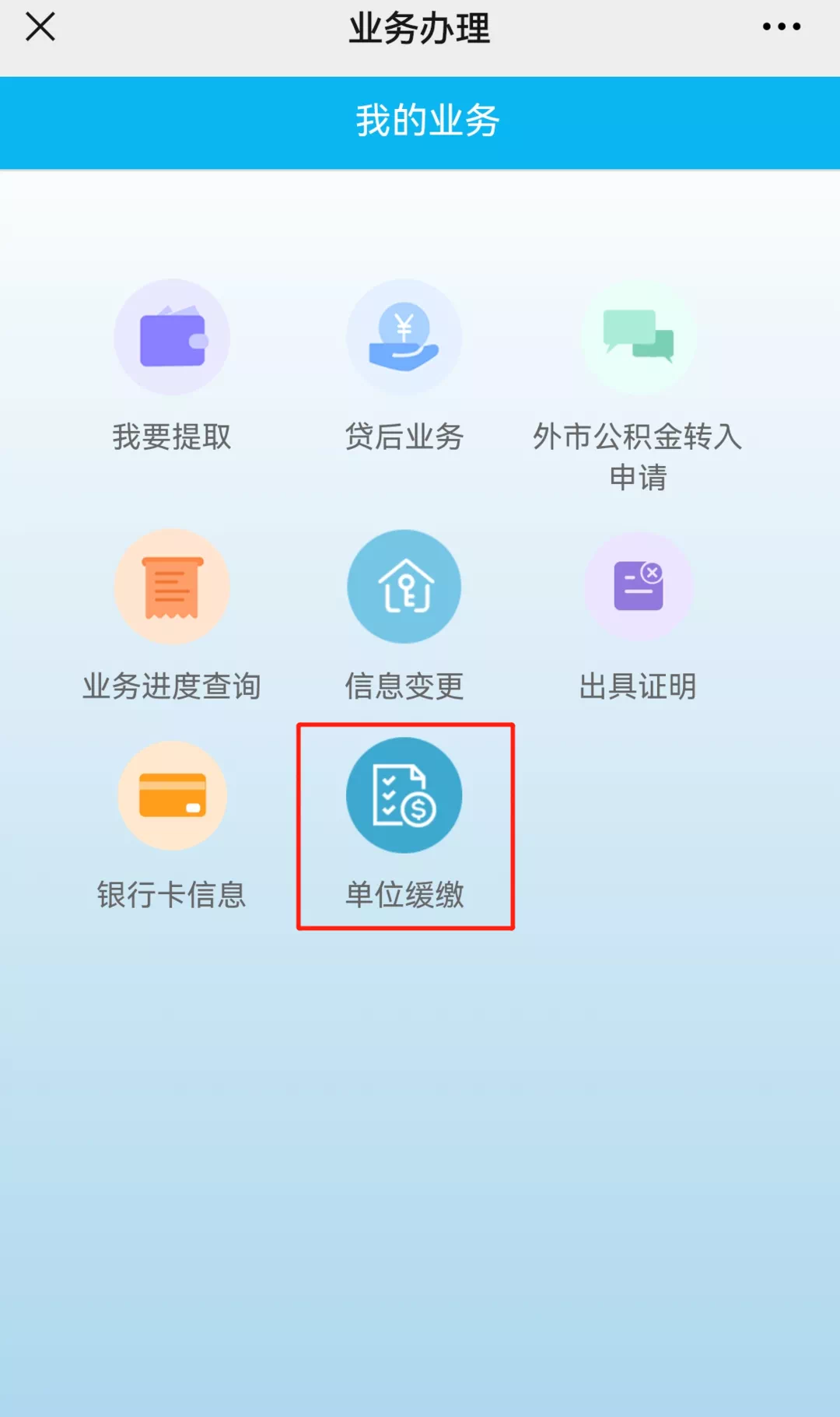Image resolution: width=840 pixels, height=1417 pixels.
Task: Open 出具证明 certificate issuance
Action: 638,587
